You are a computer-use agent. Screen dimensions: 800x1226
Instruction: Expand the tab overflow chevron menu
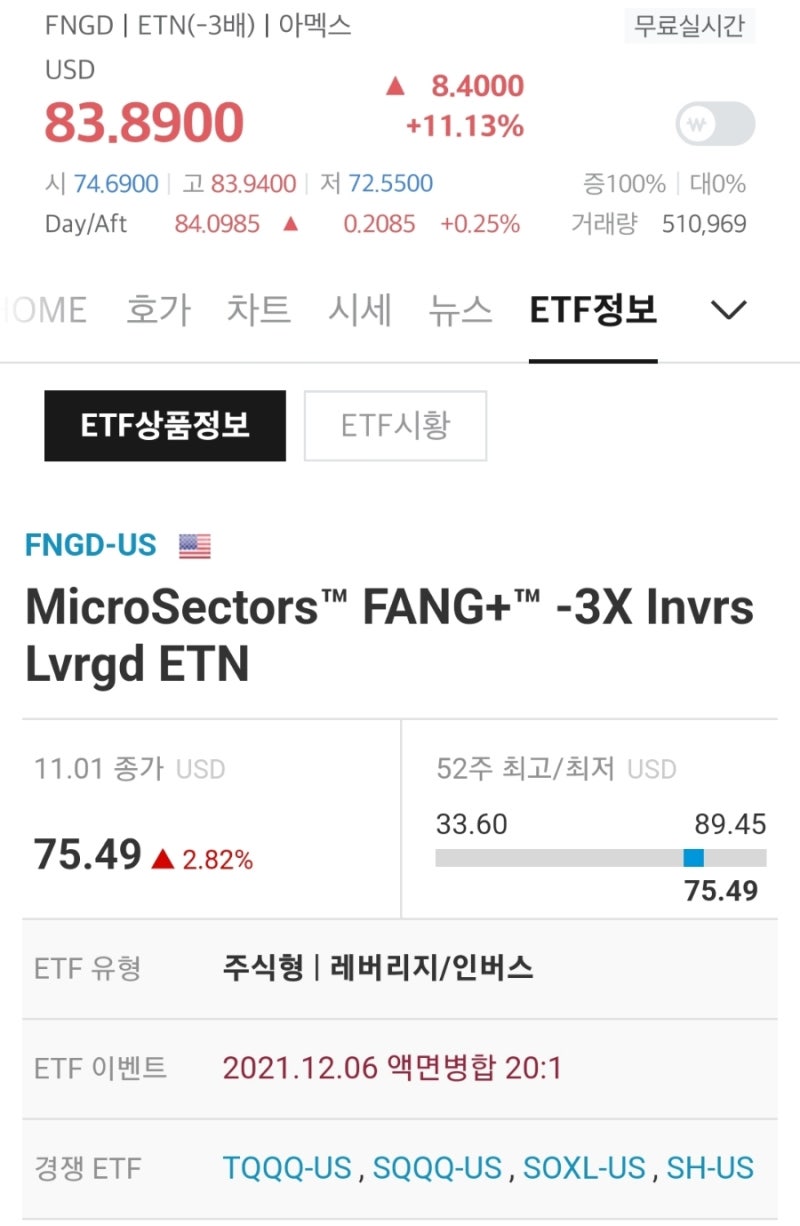click(x=730, y=310)
